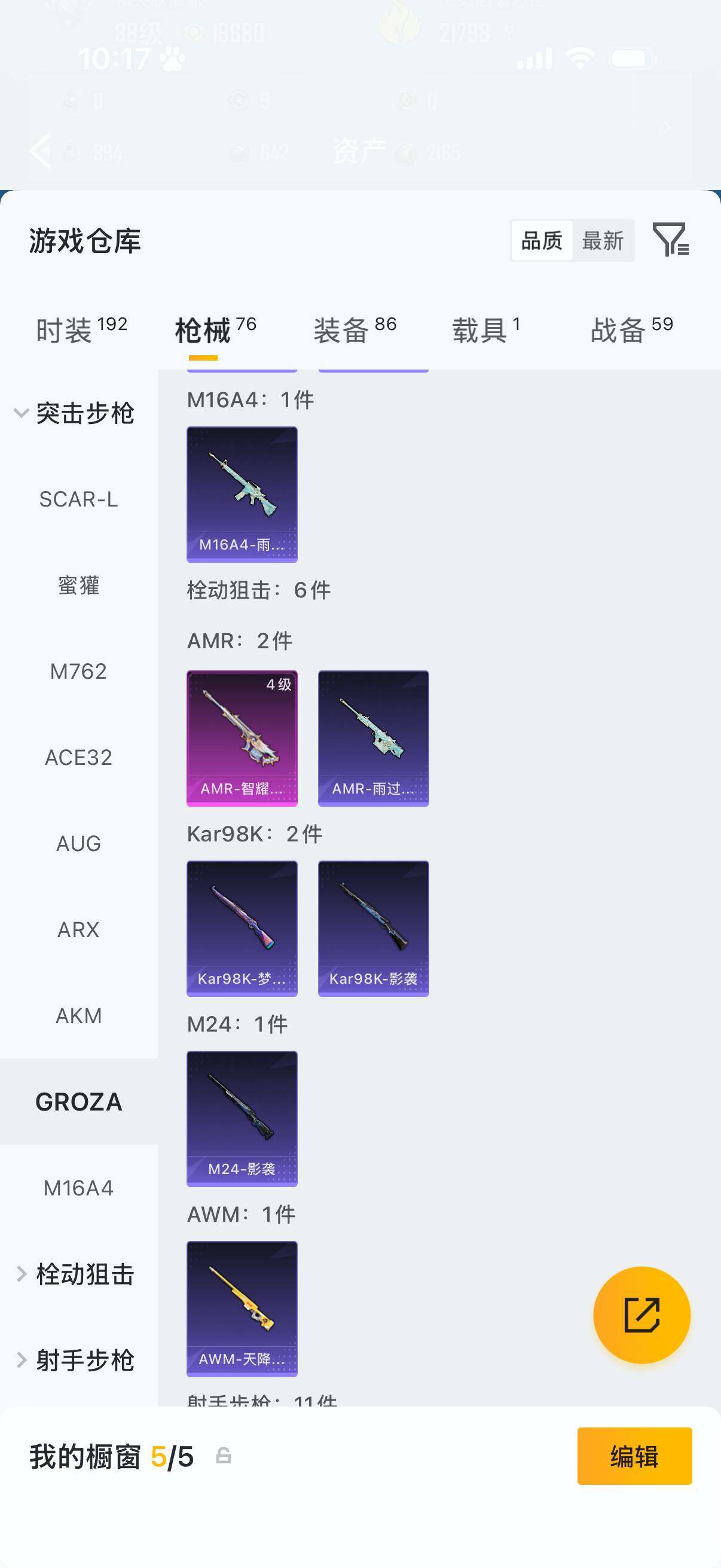721x1568 pixels.
Task: Tap the back arrow at top left
Action: coord(41,150)
